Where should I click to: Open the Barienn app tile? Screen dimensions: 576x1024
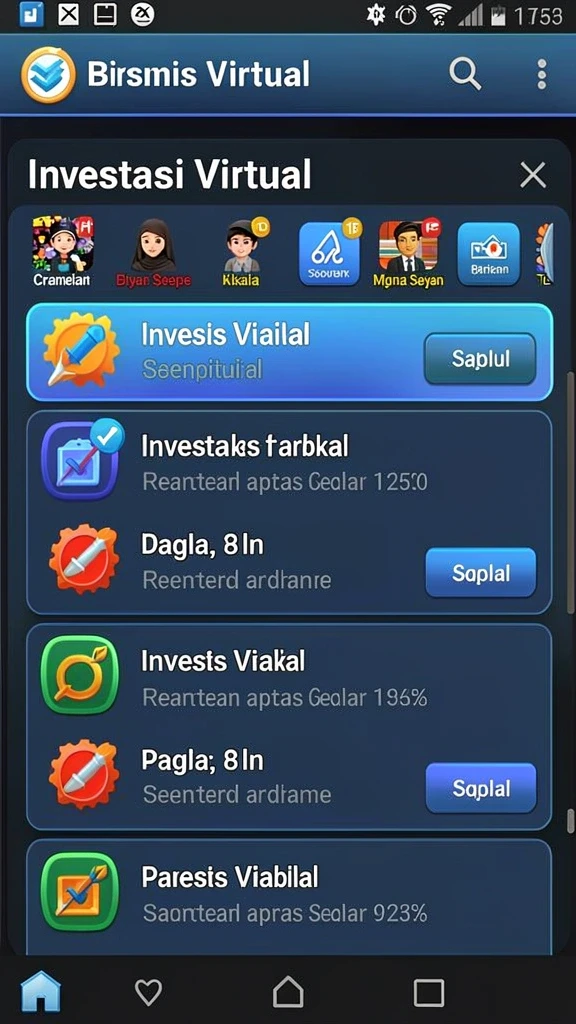tap(488, 253)
